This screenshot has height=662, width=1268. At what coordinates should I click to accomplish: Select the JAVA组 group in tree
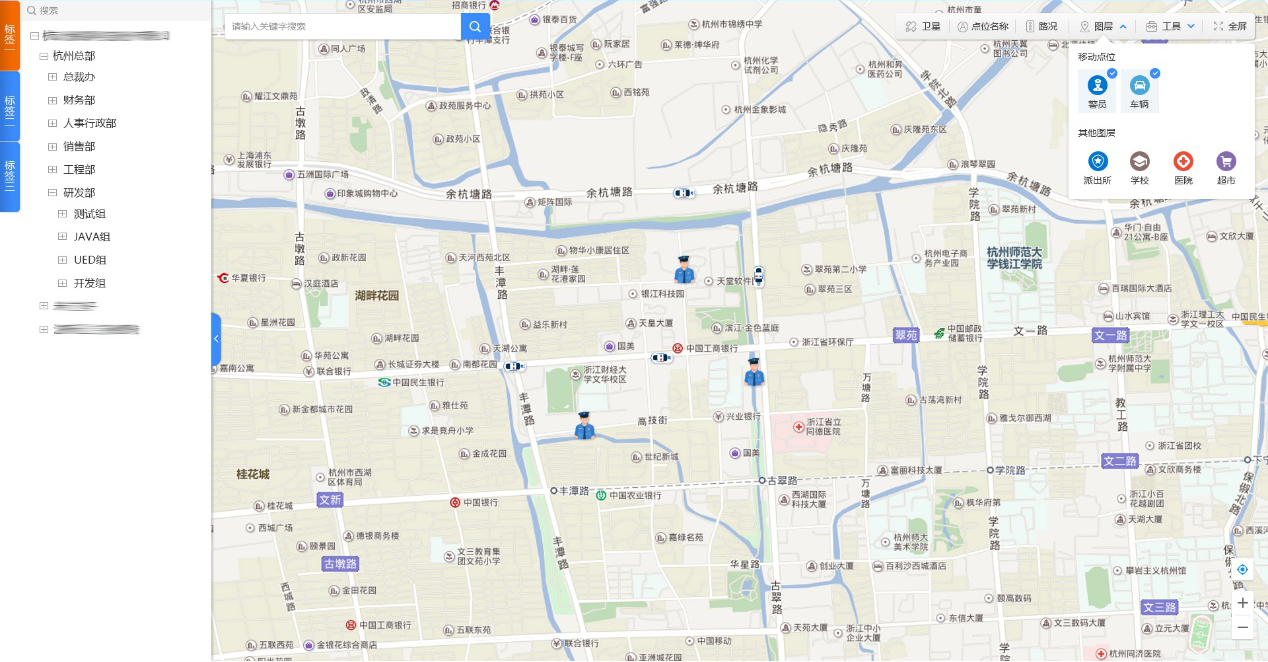coord(91,237)
